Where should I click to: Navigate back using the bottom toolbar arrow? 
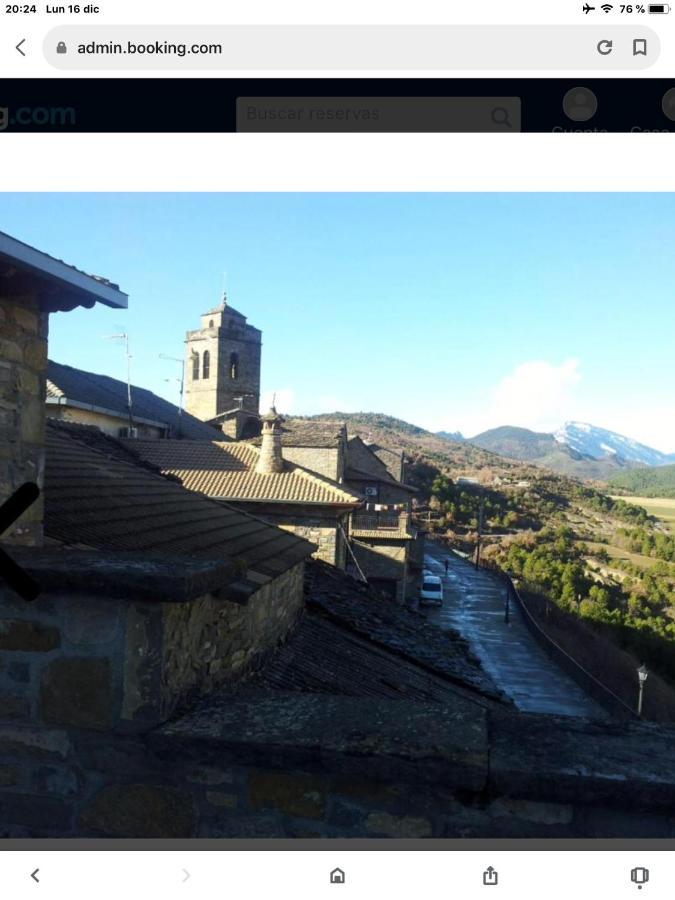[x=35, y=875]
